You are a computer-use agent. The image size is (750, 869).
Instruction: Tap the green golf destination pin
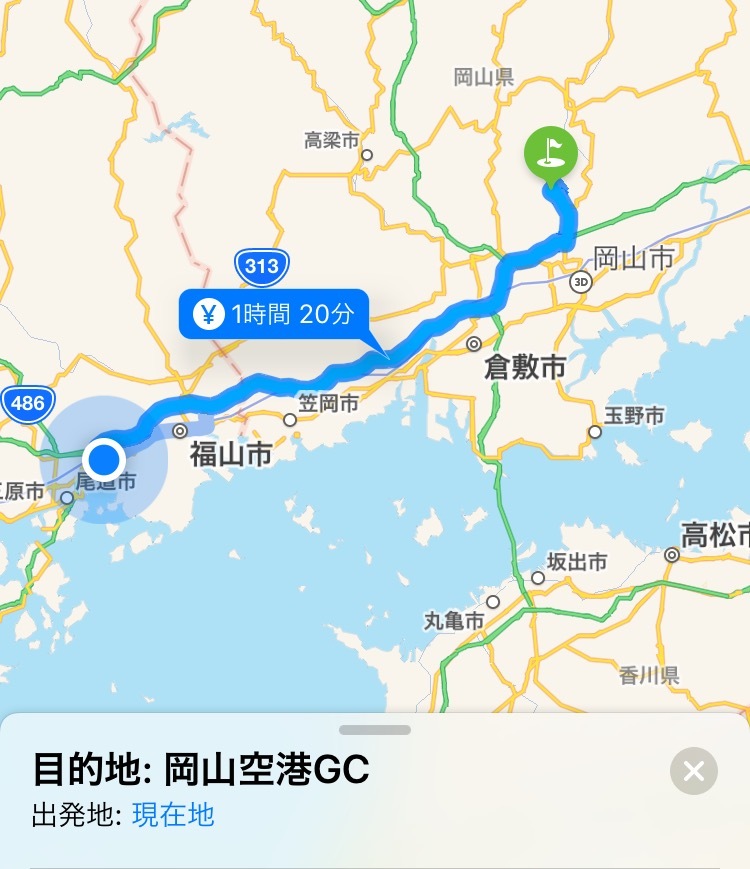tap(550, 154)
